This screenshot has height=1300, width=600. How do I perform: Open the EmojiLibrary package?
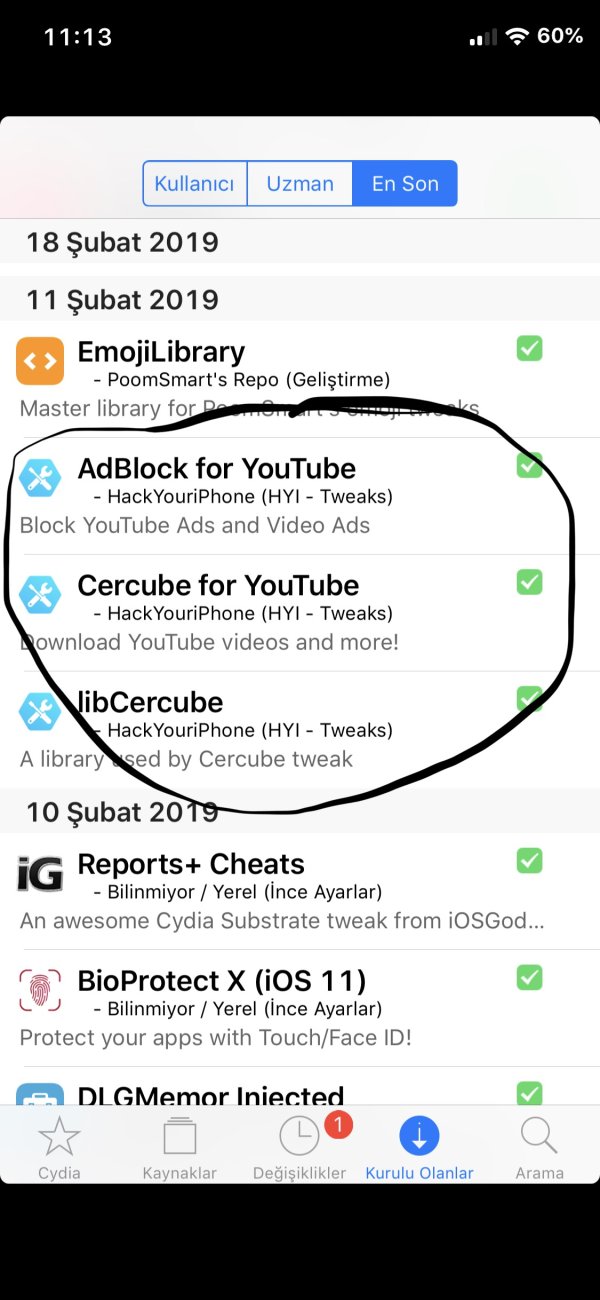click(280, 379)
